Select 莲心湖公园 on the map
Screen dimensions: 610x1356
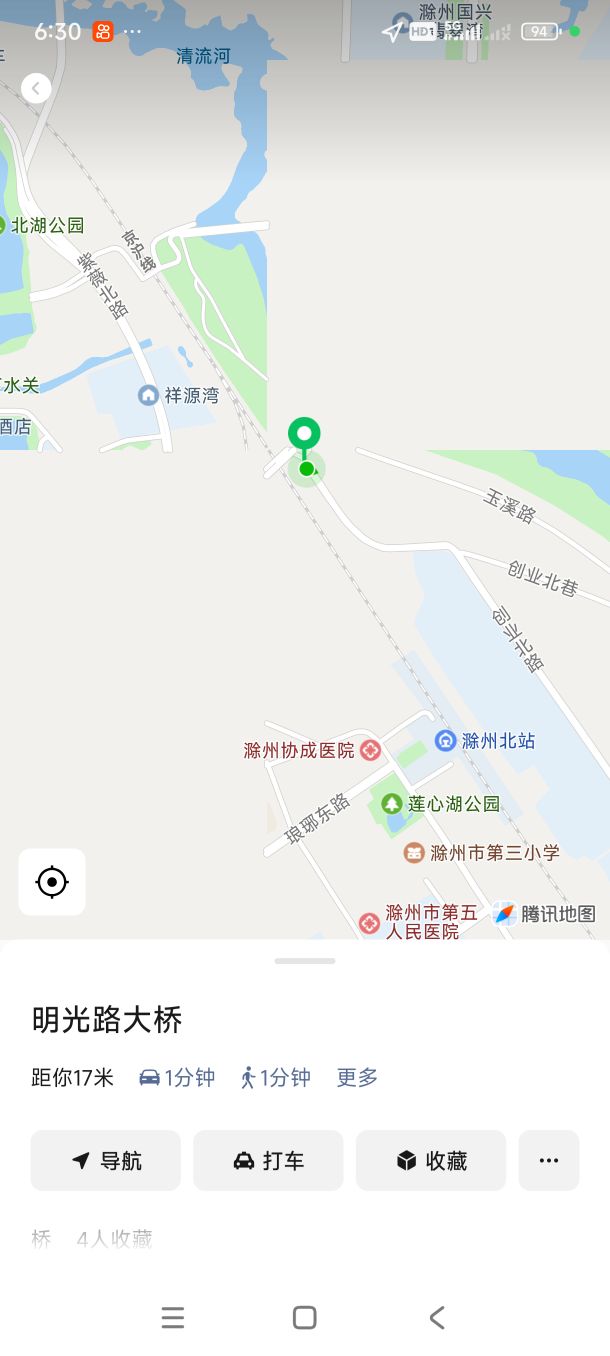(440, 803)
